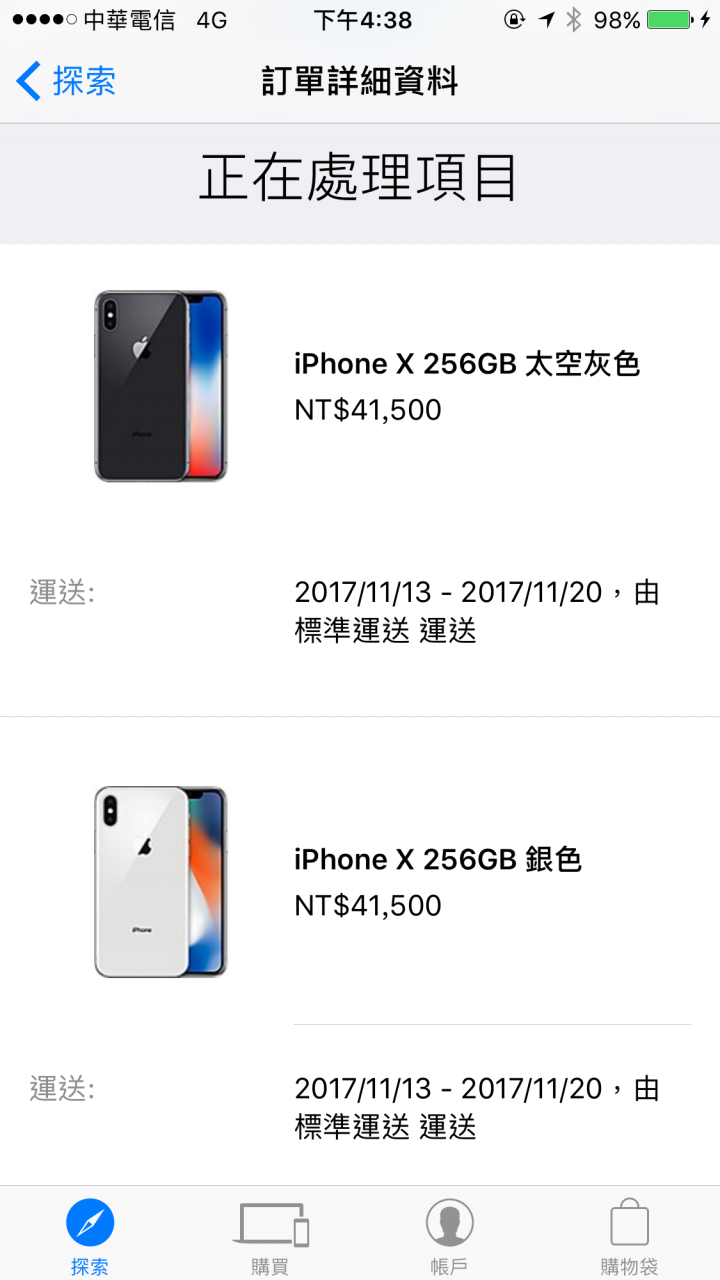The width and height of the screenshot is (720, 1280).
Task: Open the 購物袋 tab
Action: [629, 1236]
